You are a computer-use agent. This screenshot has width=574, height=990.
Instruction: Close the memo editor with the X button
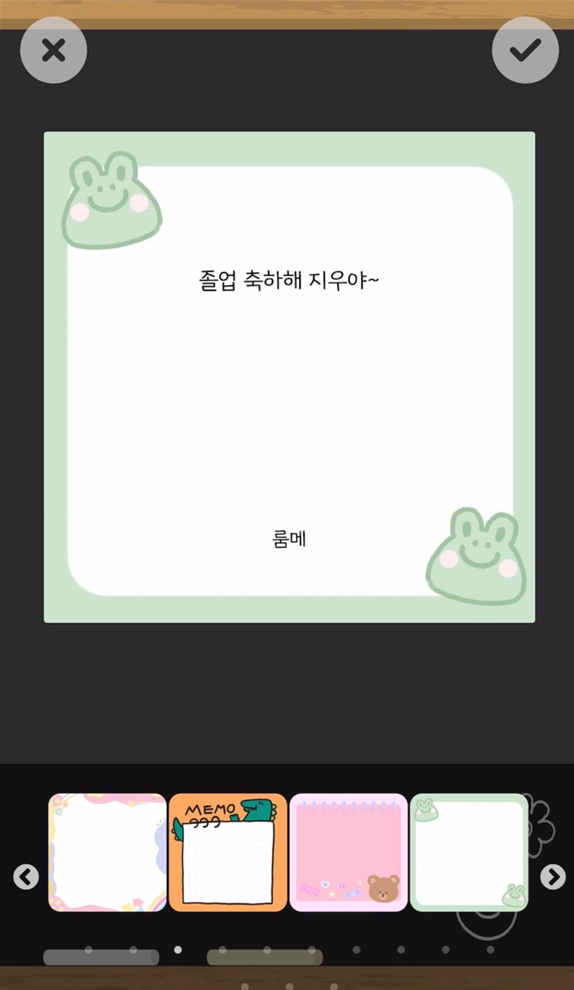pyautogui.click(x=54, y=51)
